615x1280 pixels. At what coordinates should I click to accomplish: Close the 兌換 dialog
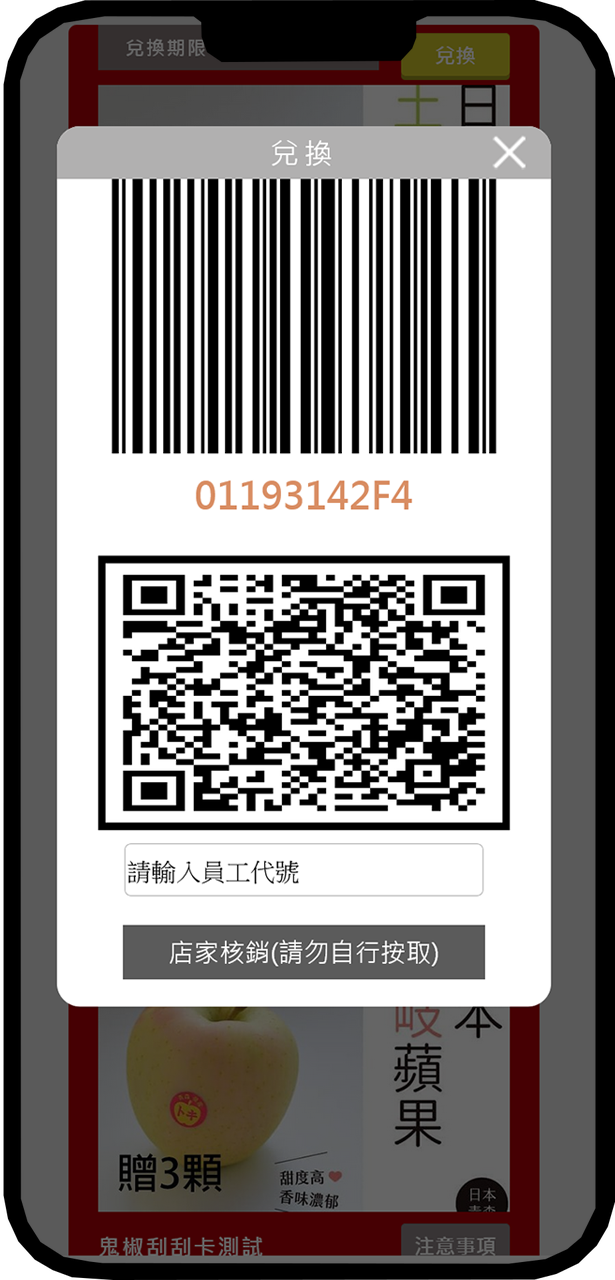[510, 153]
